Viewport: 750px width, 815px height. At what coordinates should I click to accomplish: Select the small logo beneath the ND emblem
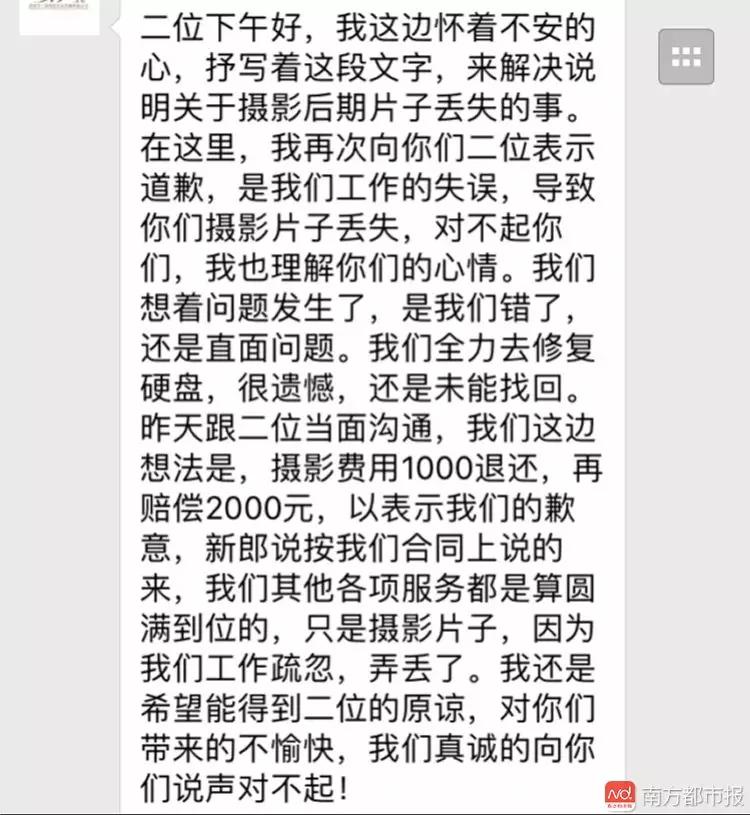tap(622, 806)
